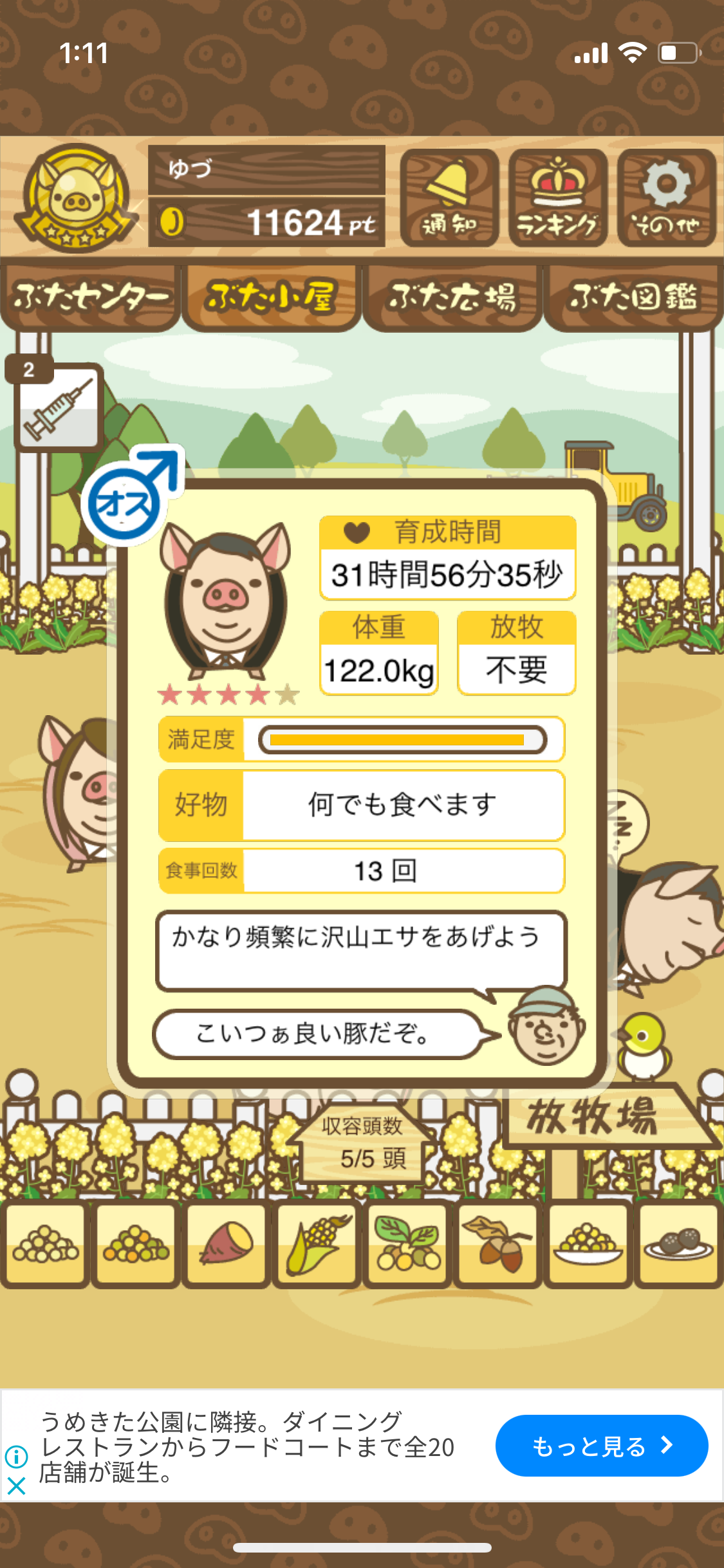The width and height of the screenshot is (724, 1568).
Task: Switch to the ぶた広場 tab
Action: [452, 297]
